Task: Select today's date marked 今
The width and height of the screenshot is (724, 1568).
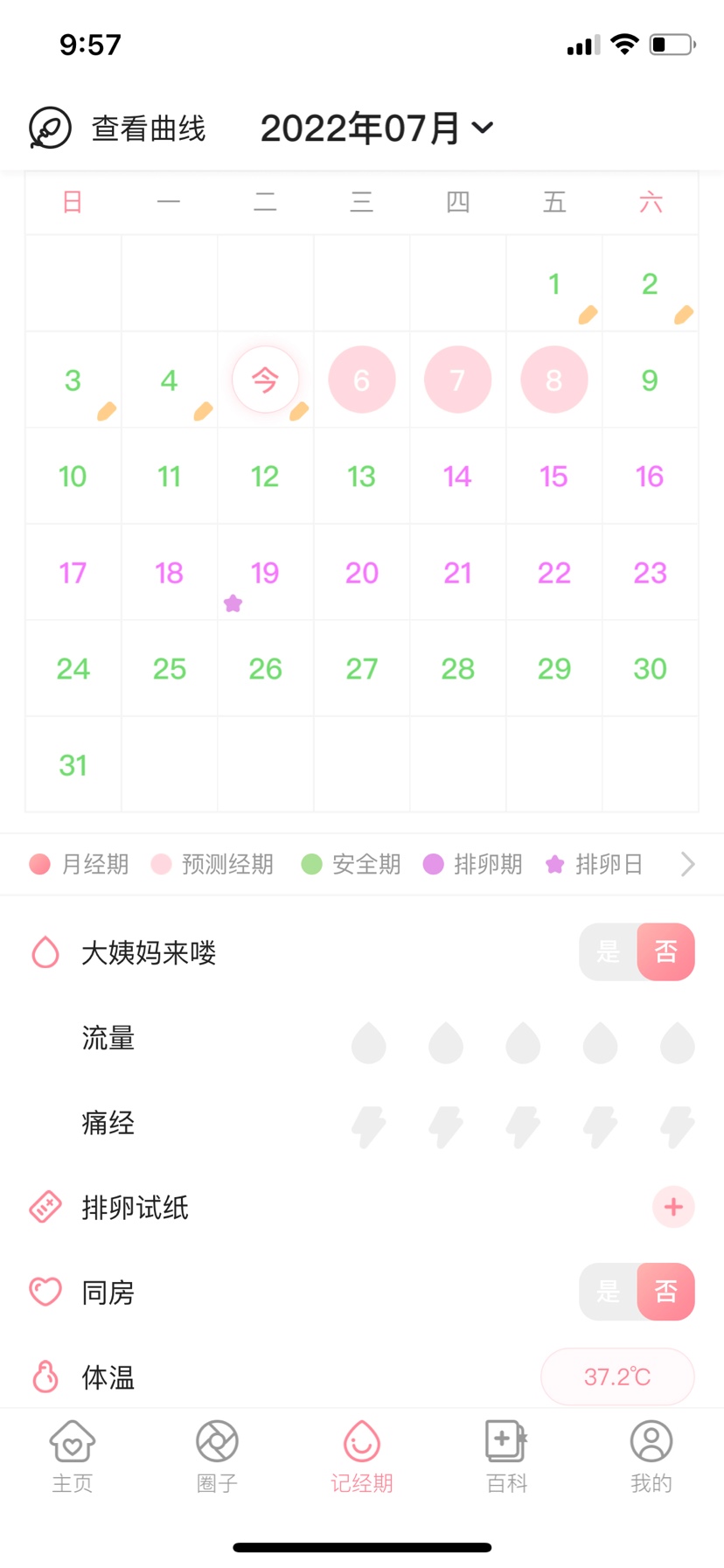Action: click(x=265, y=380)
